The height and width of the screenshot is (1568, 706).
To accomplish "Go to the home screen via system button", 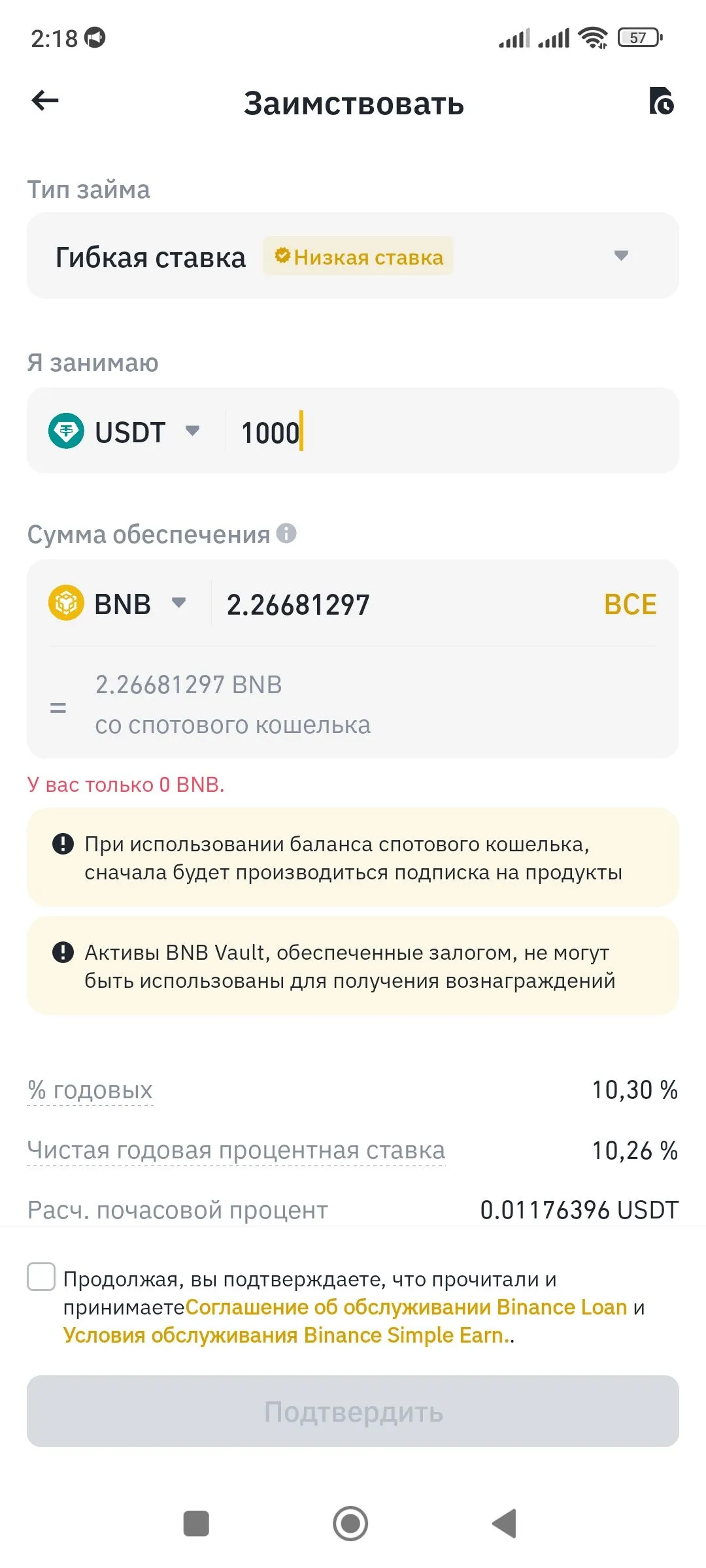I will click(x=350, y=1524).
